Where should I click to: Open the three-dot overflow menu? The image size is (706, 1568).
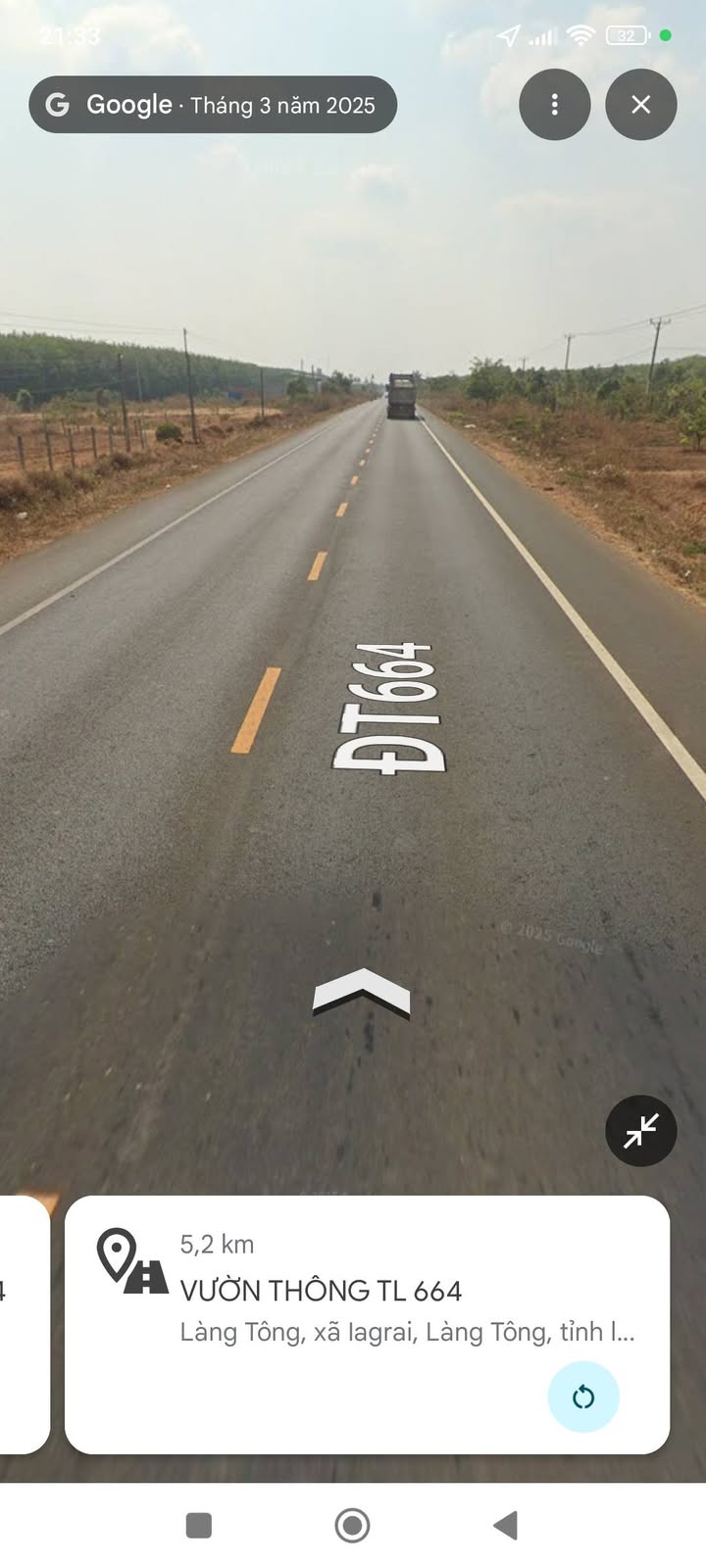pyautogui.click(x=555, y=104)
